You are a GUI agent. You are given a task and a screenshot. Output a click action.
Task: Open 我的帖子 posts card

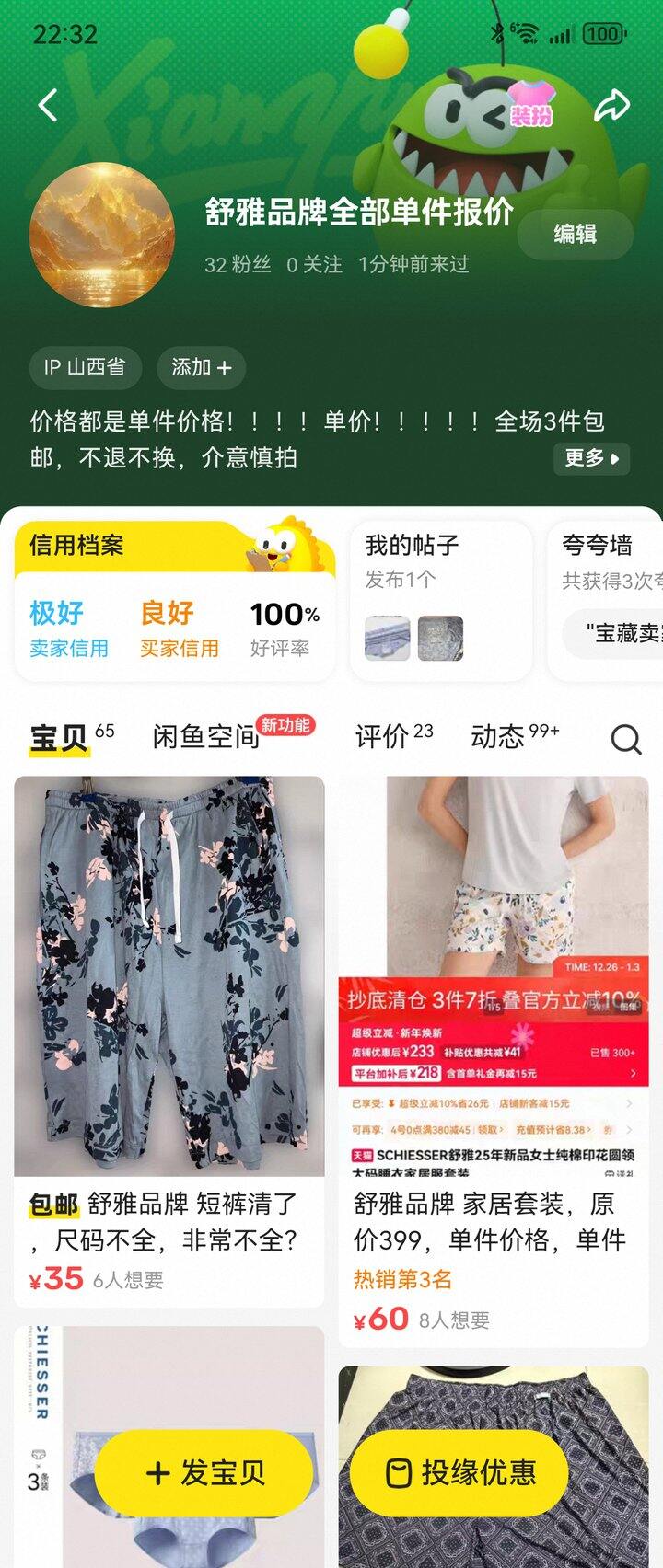click(x=440, y=600)
